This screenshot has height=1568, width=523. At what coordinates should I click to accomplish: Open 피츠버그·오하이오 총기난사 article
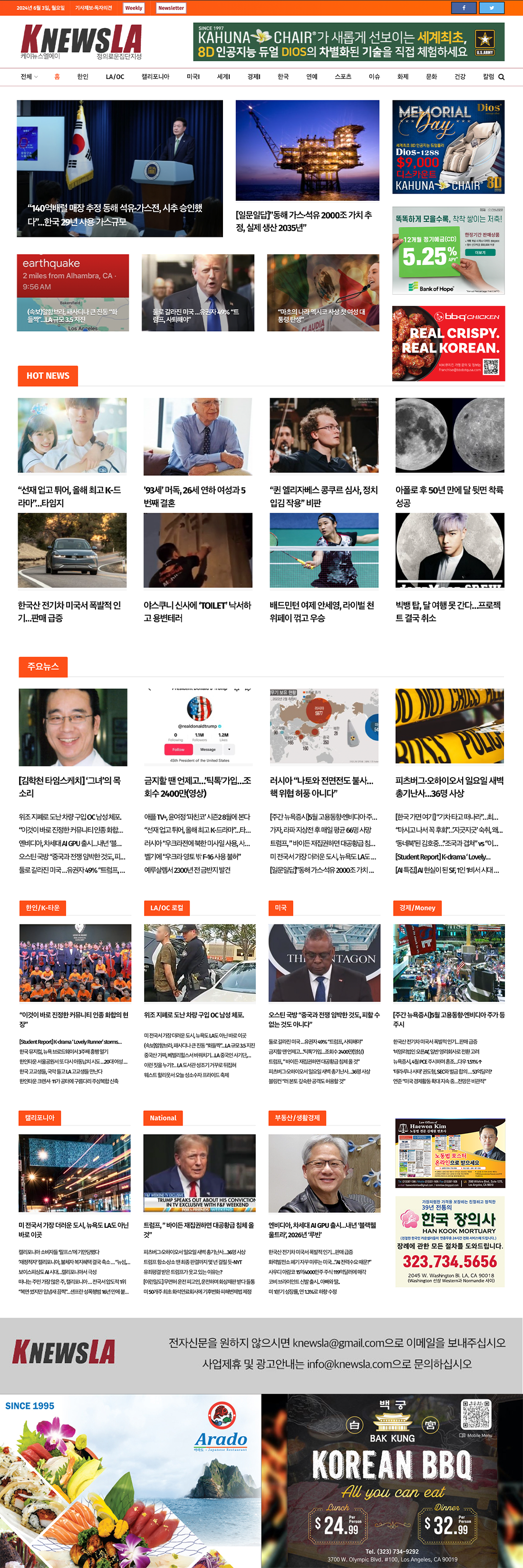tap(449, 786)
